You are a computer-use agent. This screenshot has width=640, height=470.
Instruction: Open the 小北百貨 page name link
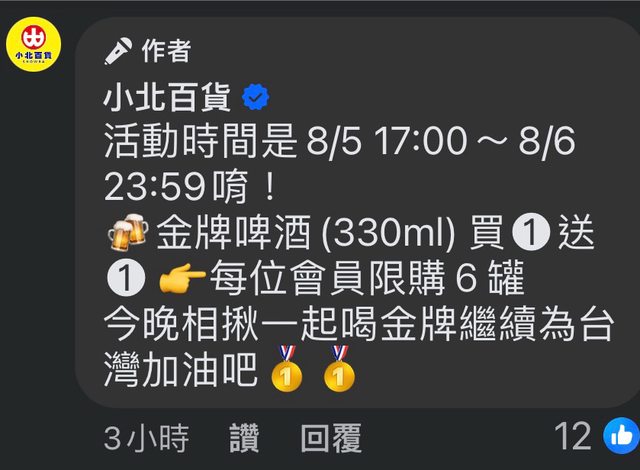(168, 97)
